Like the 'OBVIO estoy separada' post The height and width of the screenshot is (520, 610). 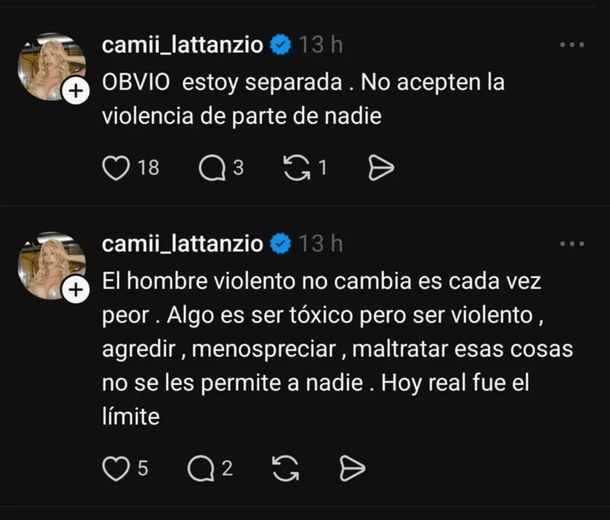point(116,168)
